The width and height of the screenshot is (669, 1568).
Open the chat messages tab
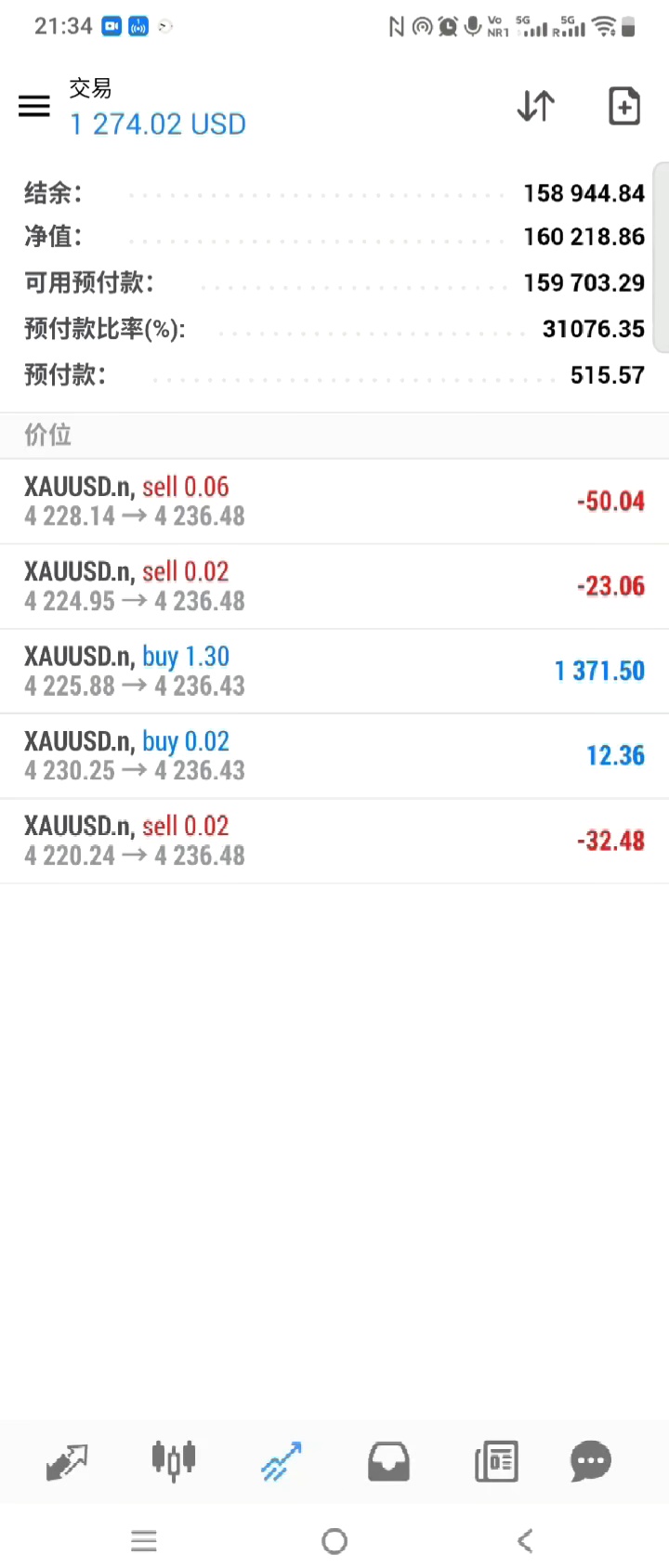[x=591, y=1462]
